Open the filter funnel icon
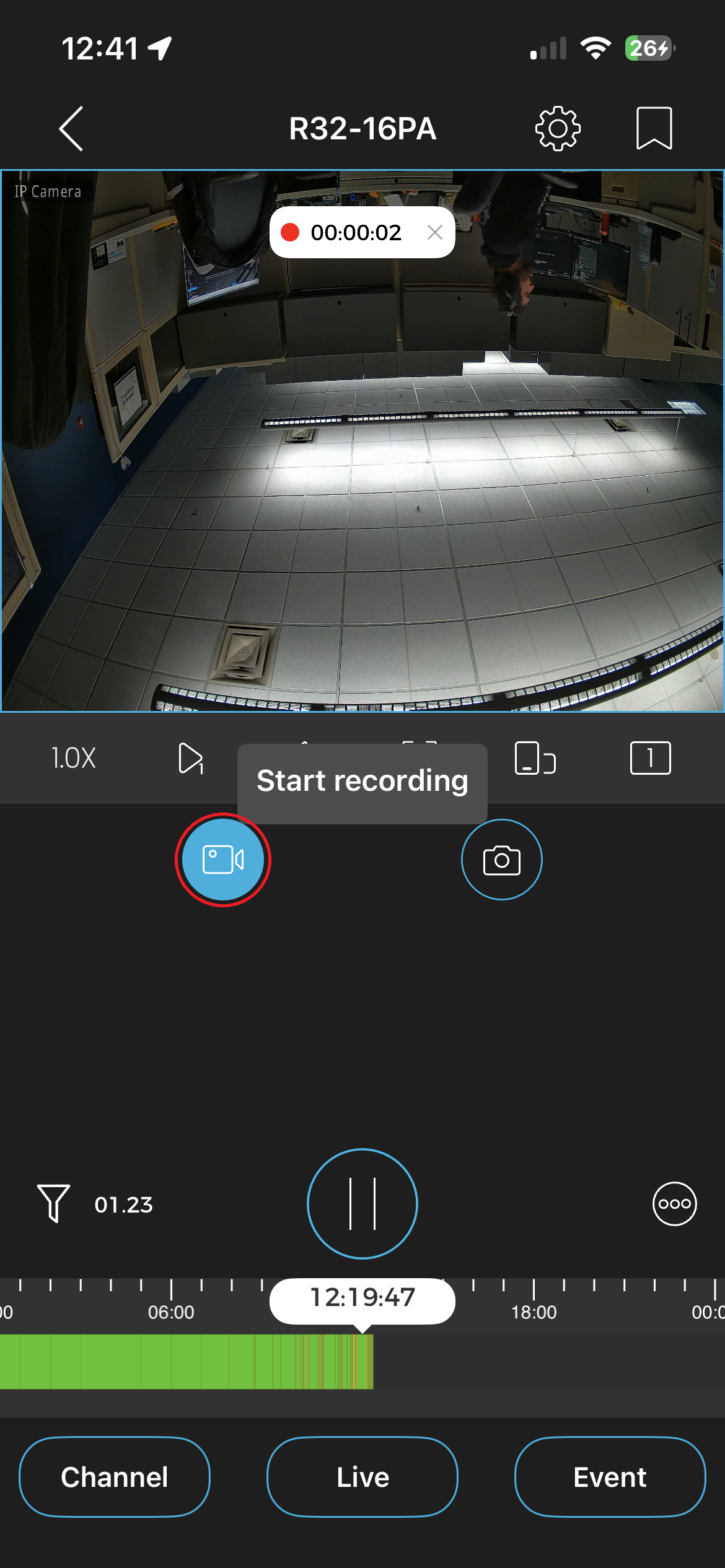 [x=53, y=1203]
